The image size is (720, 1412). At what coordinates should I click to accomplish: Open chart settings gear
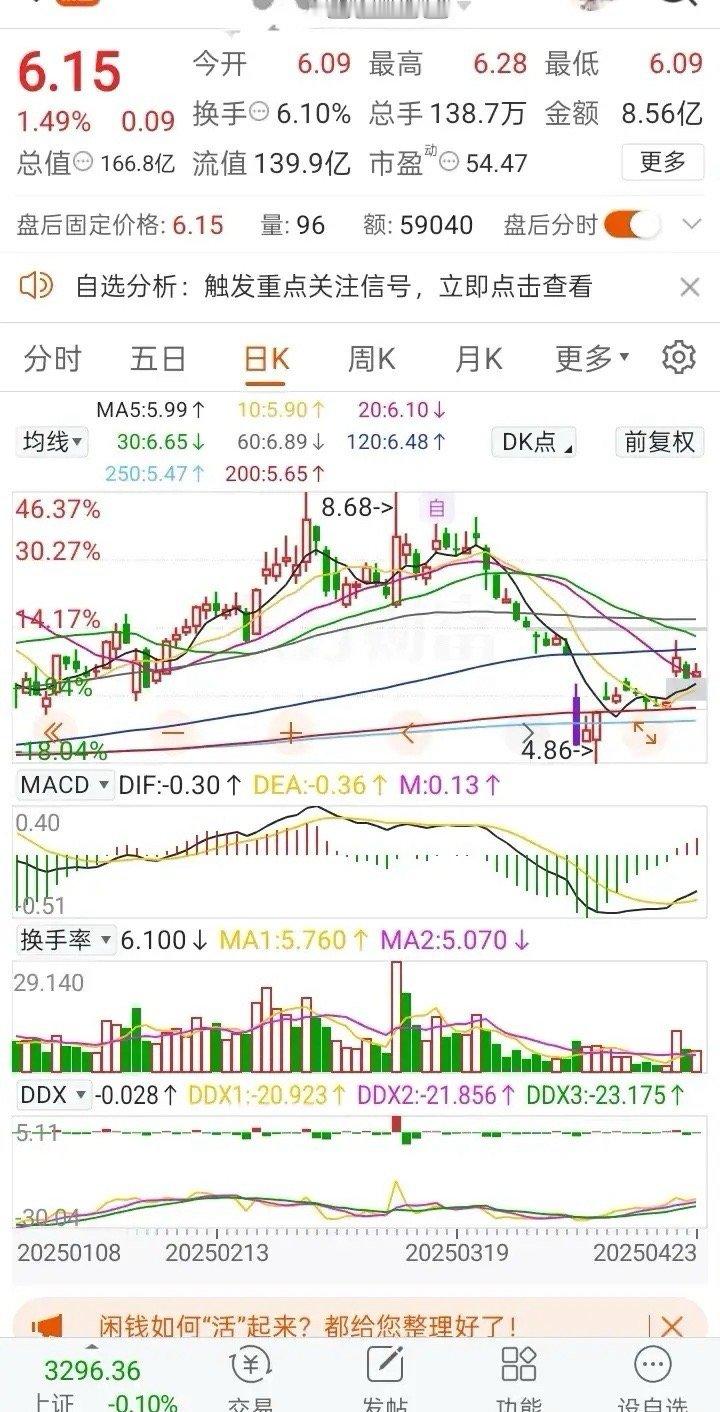pos(679,357)
